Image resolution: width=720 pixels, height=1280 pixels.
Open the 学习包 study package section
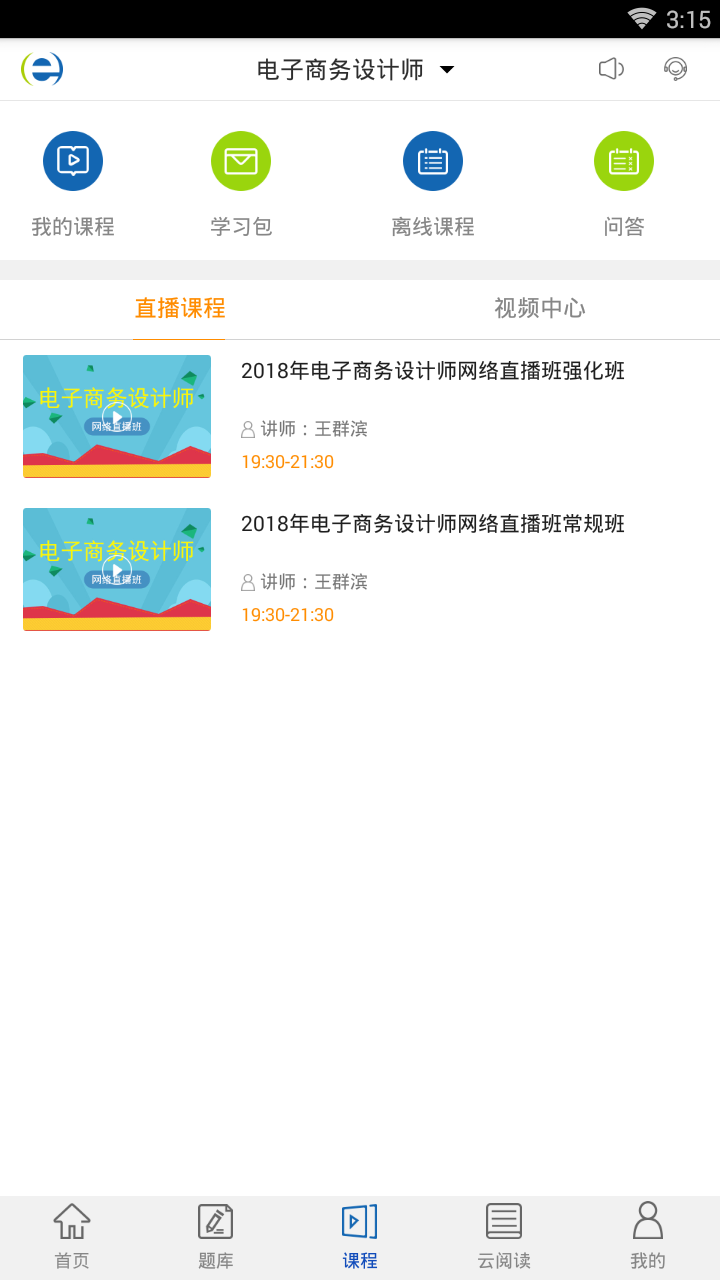[x=240, y=180]
